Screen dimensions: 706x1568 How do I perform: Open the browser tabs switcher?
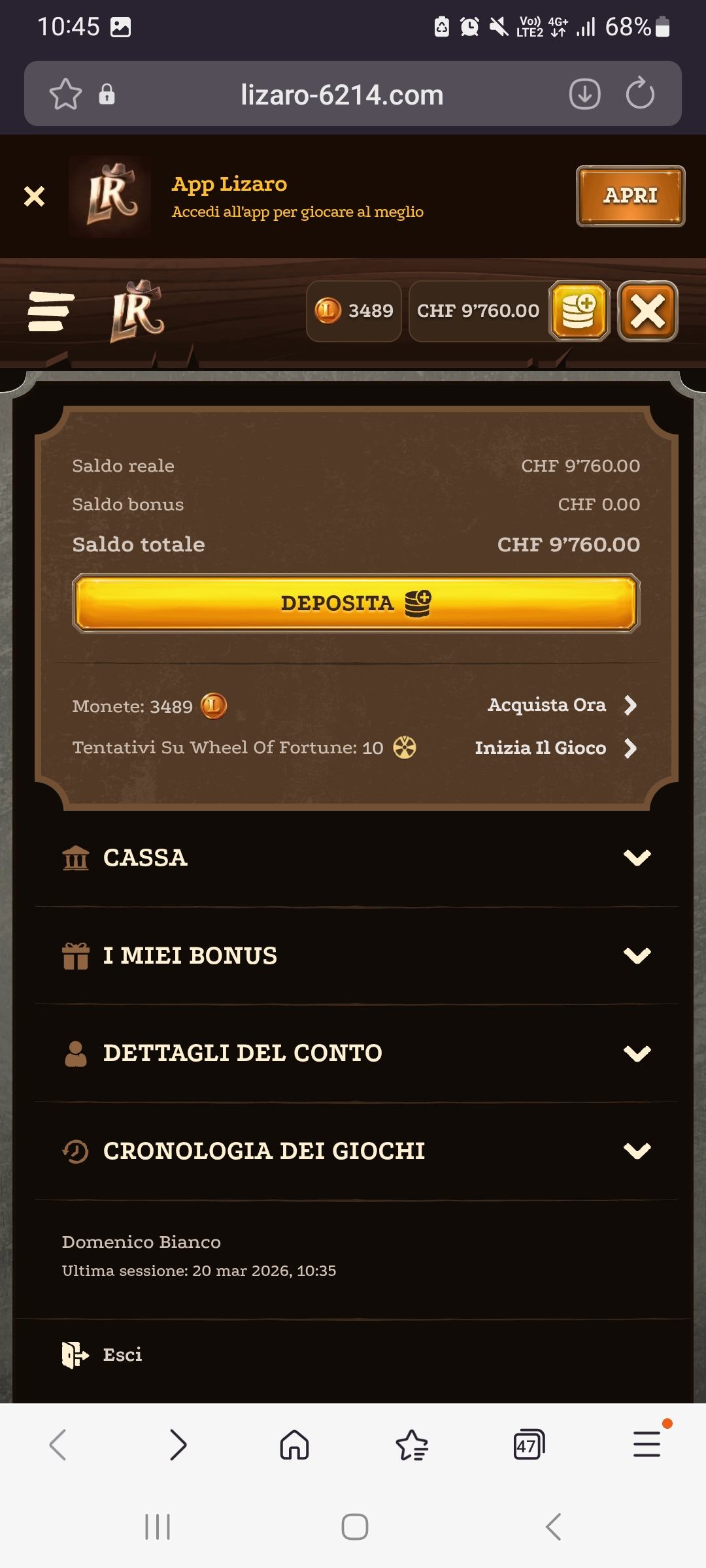(528, 1445)
